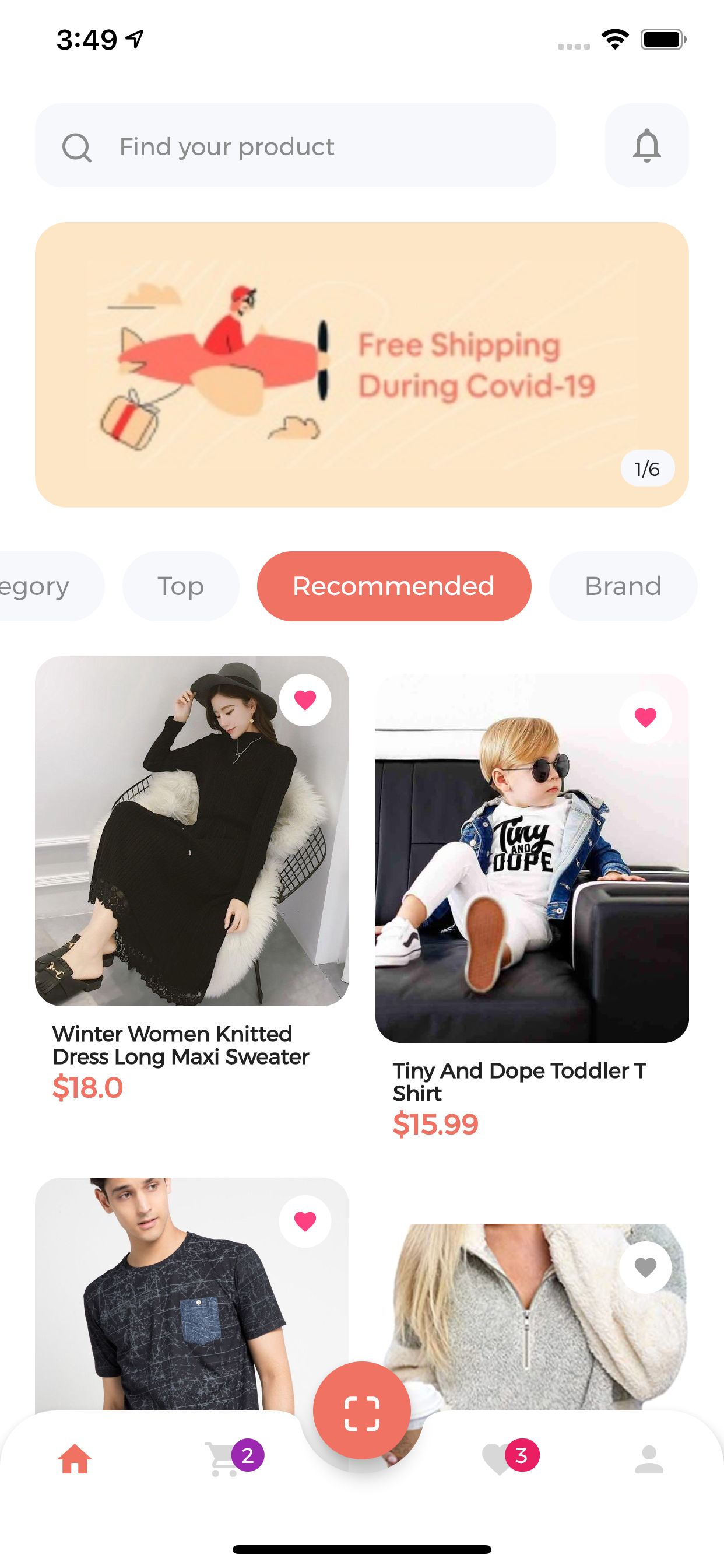Select the partially visible Category tab
The image size is (724, 1568).
(43, 586)
